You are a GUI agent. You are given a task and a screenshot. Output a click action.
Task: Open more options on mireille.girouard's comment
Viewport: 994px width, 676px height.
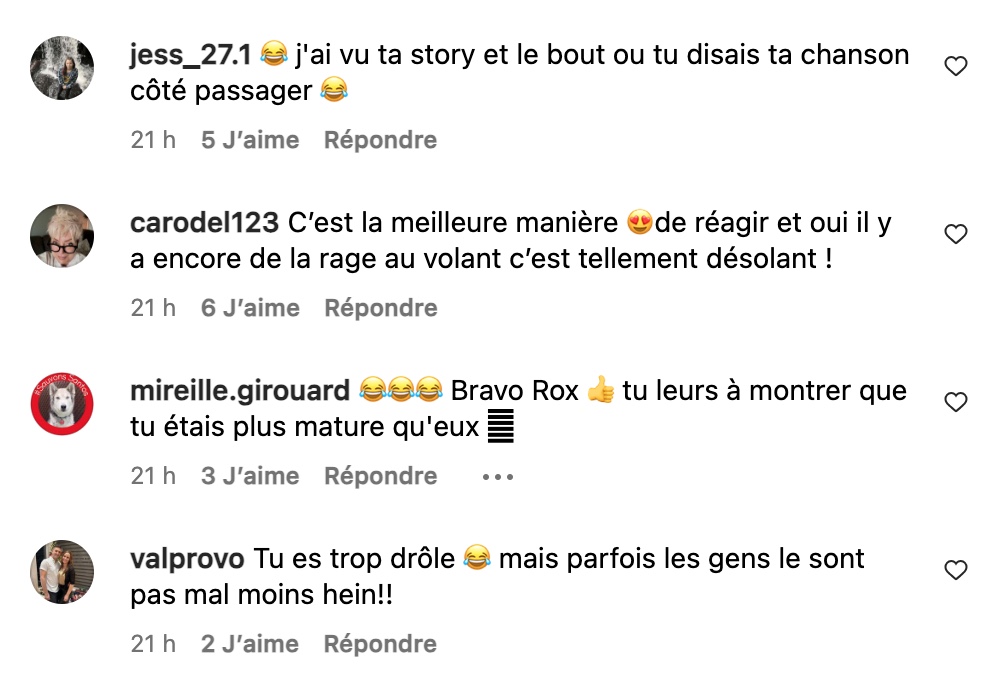pyautogui.click(x=497, y=477)
